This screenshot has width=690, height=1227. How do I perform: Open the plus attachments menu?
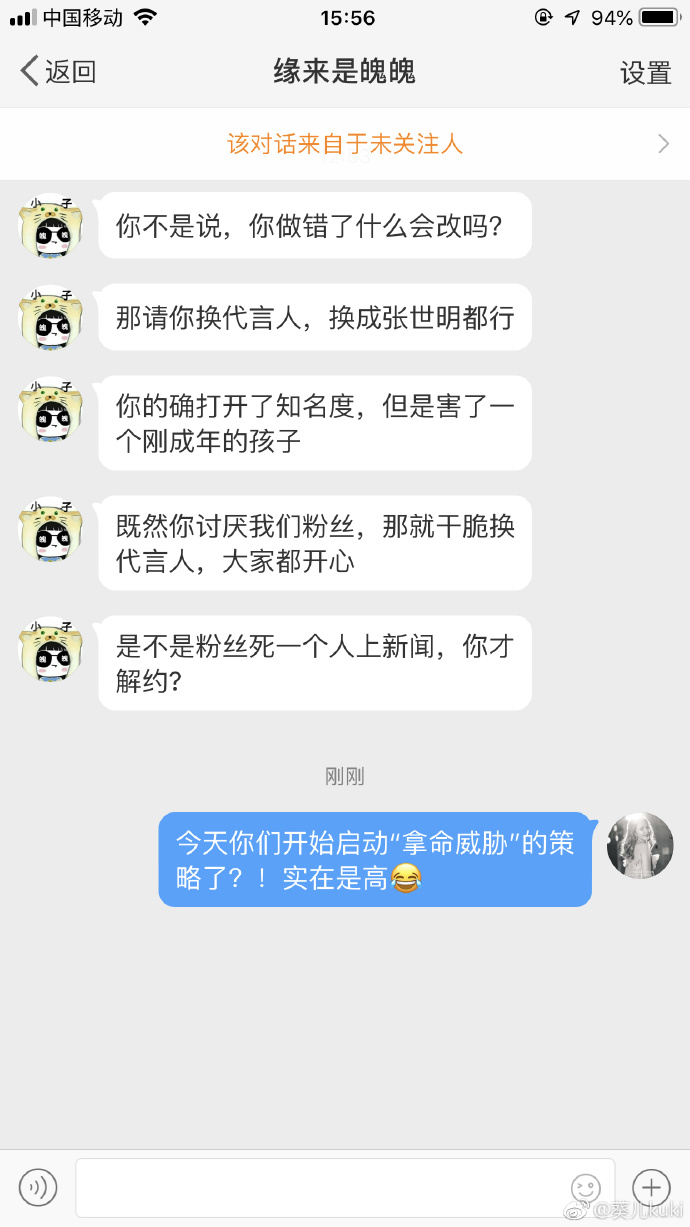651,1187
